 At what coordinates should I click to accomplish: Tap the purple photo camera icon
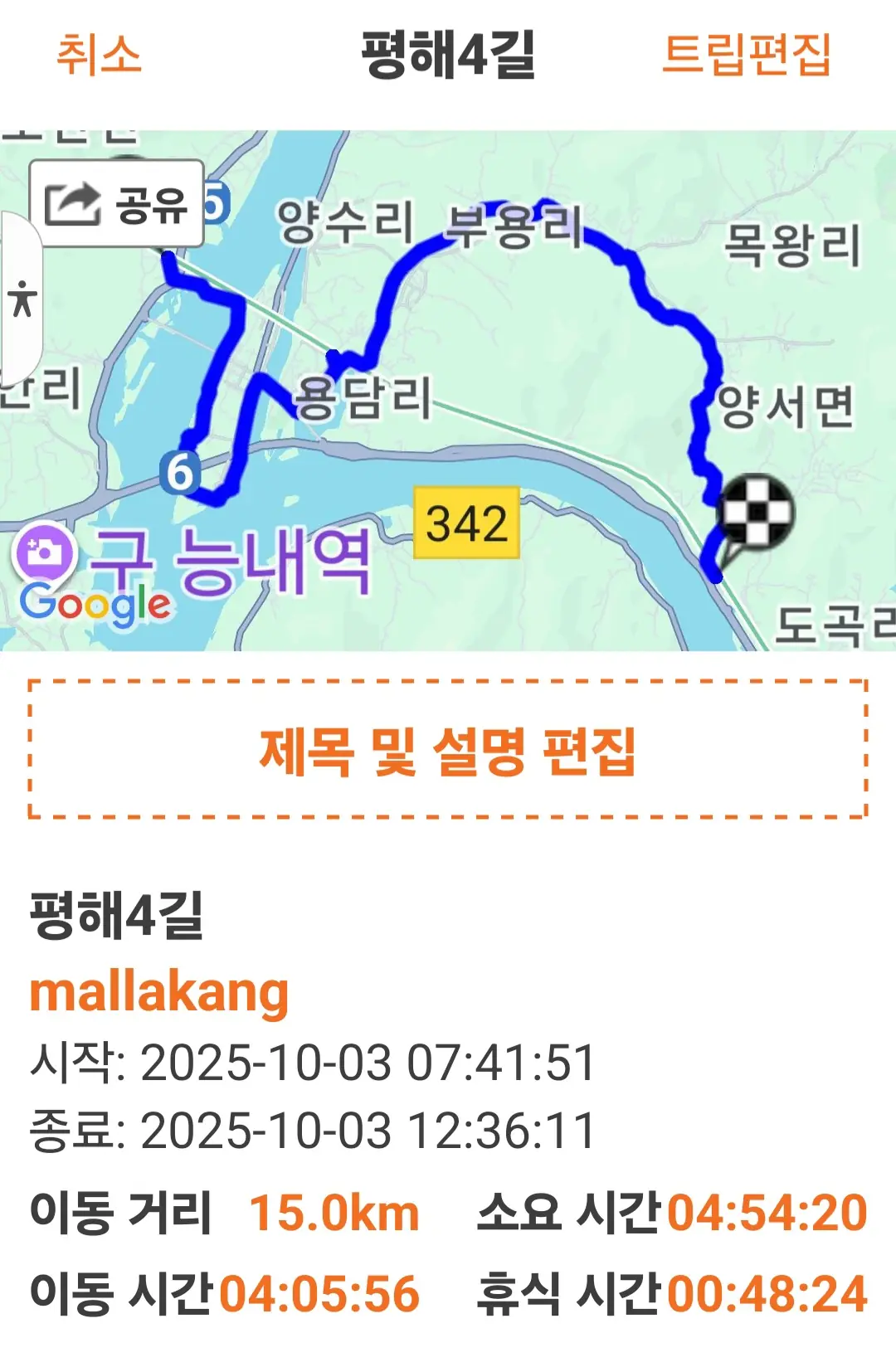pos(44,553)
